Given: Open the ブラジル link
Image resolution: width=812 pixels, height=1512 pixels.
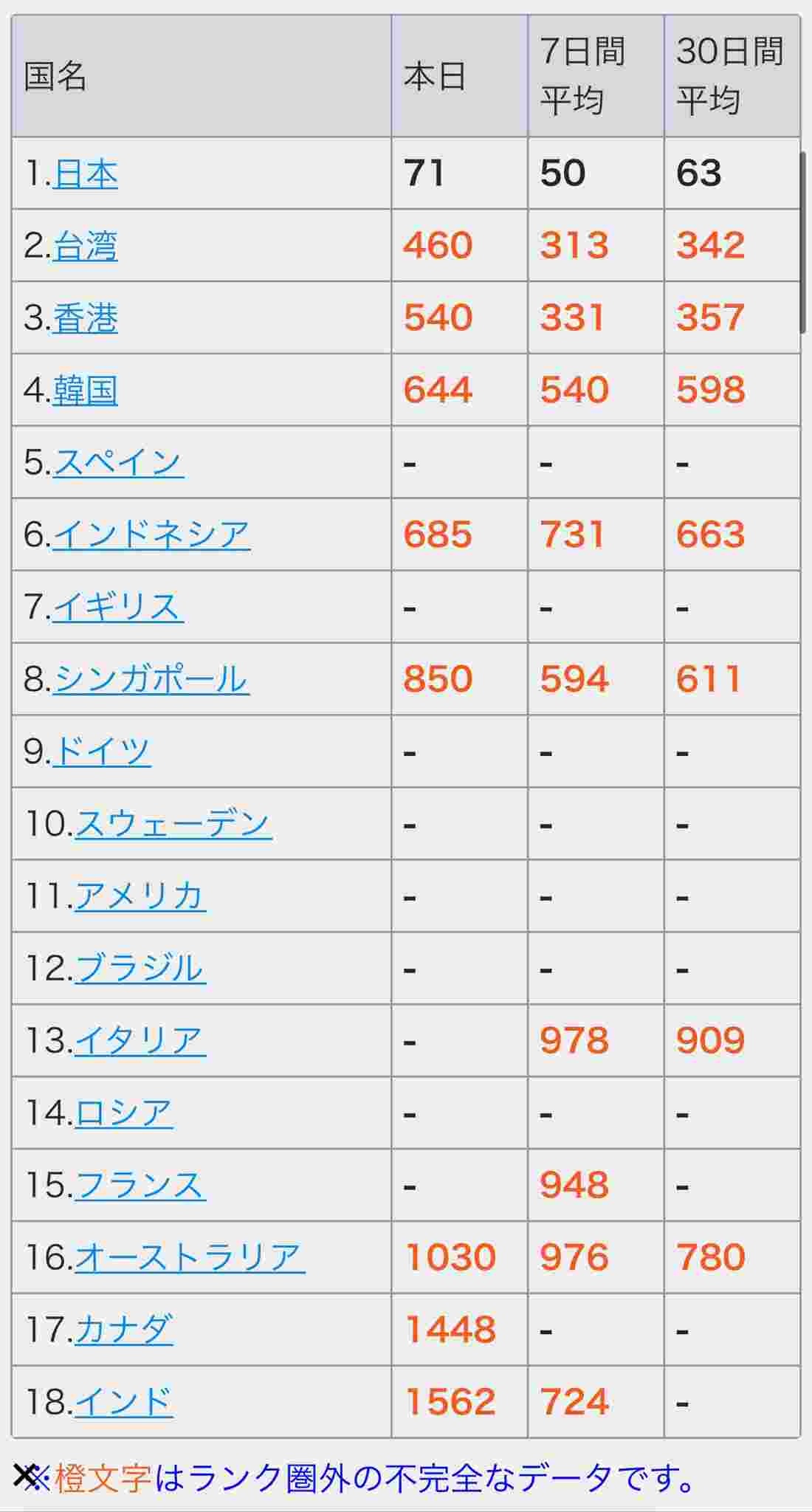Looking at the screenshot, I should [140, 969].
